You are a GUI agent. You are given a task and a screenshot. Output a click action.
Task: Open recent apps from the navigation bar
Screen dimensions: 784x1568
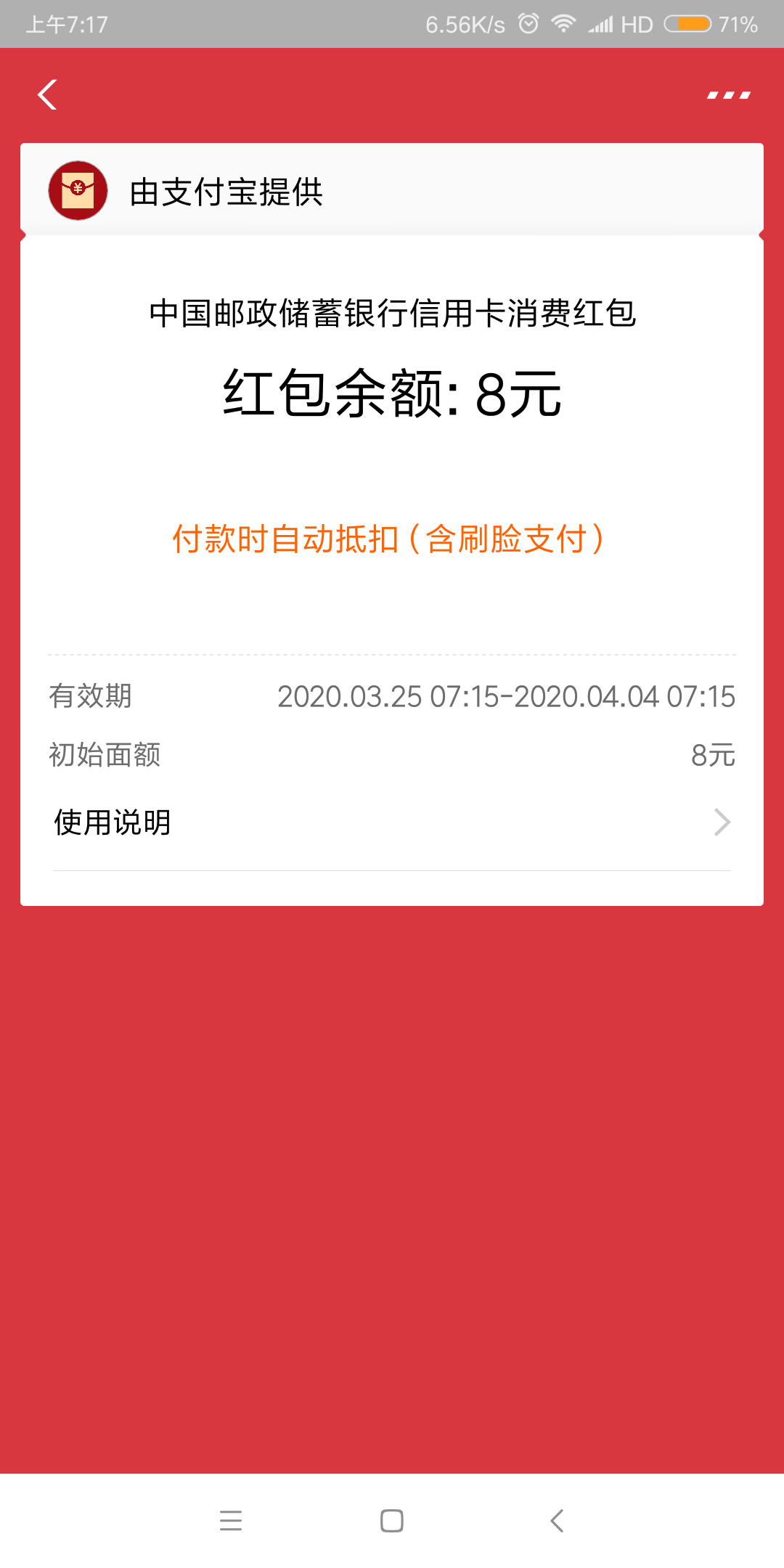pyautogui.click(x=231, y=1521)
